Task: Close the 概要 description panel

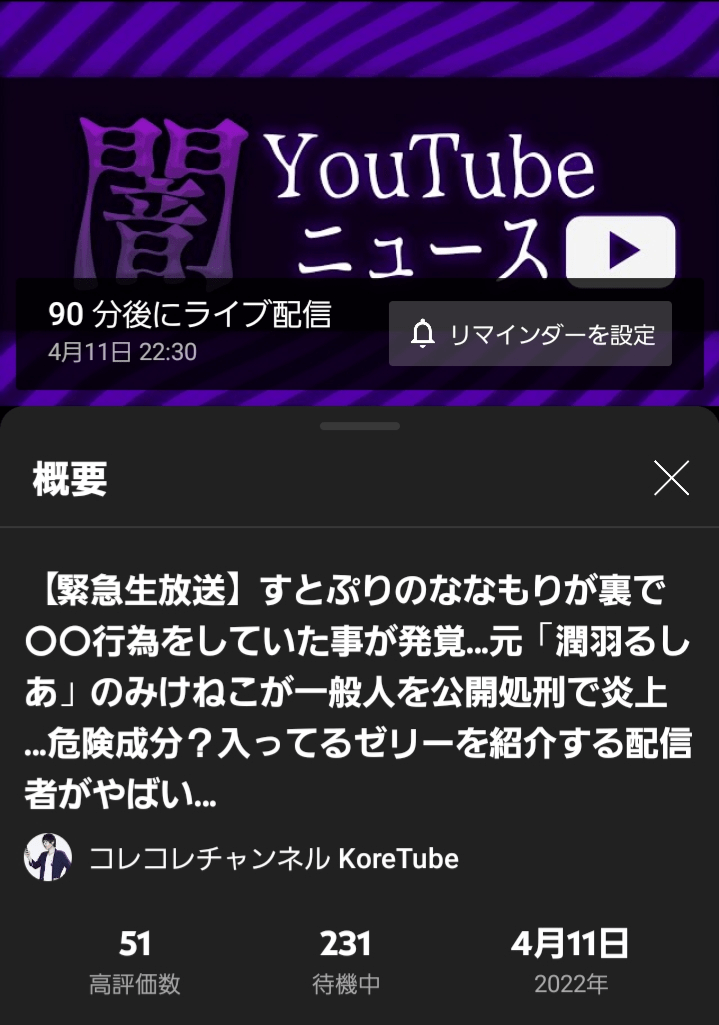Action: [x=671, y=479]
